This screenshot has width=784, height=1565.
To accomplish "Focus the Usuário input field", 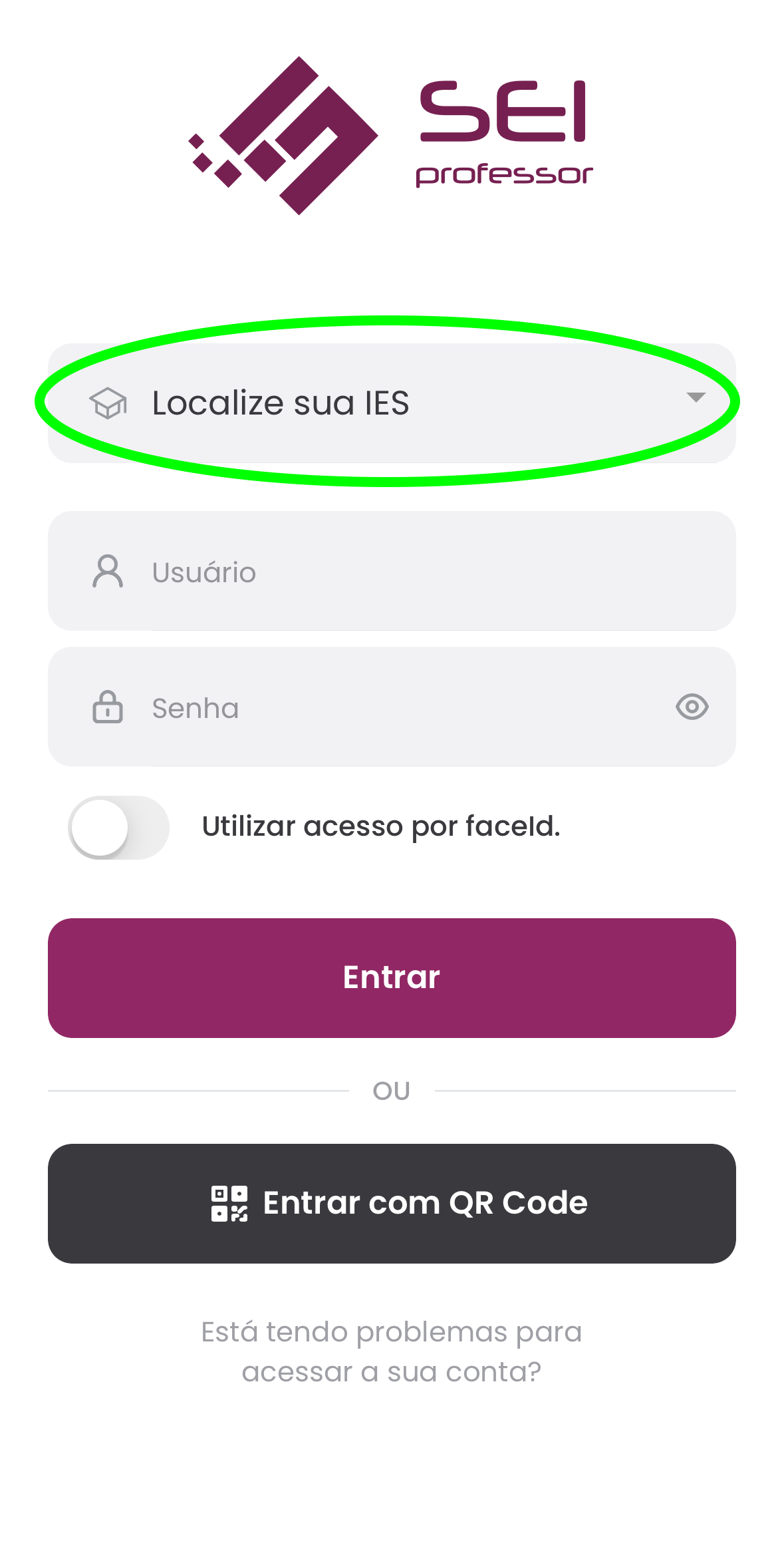I will tap(412, 572).
